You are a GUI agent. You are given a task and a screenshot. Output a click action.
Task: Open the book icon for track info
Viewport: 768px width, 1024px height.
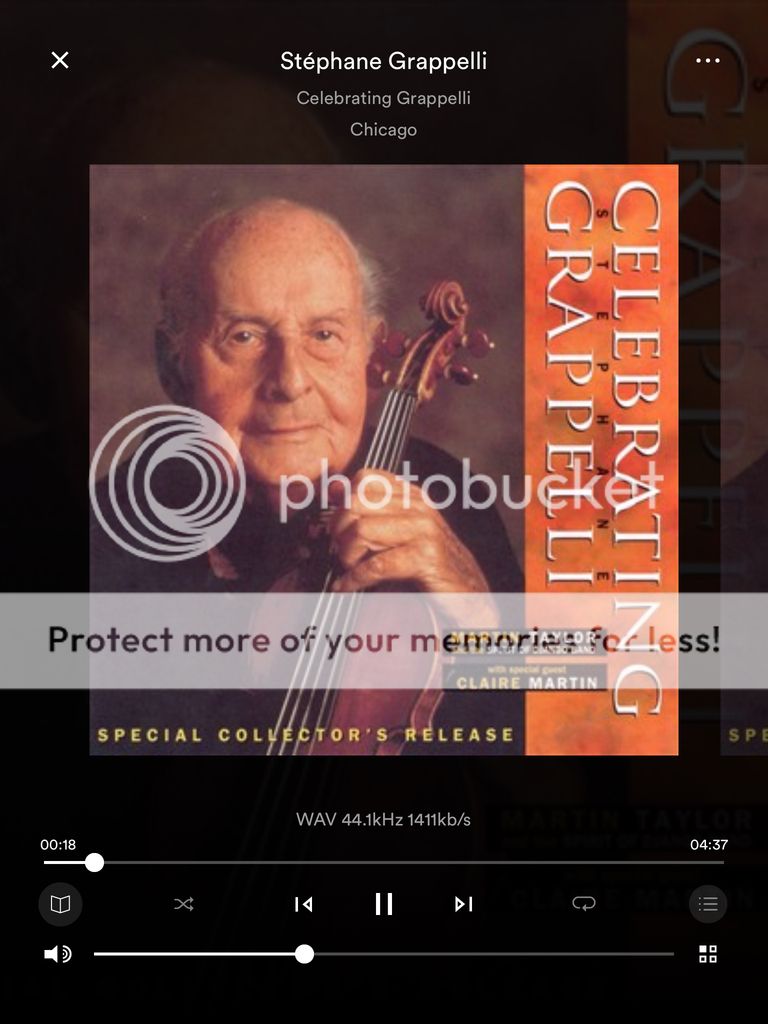pyautogui.click(x=61, y=904)
